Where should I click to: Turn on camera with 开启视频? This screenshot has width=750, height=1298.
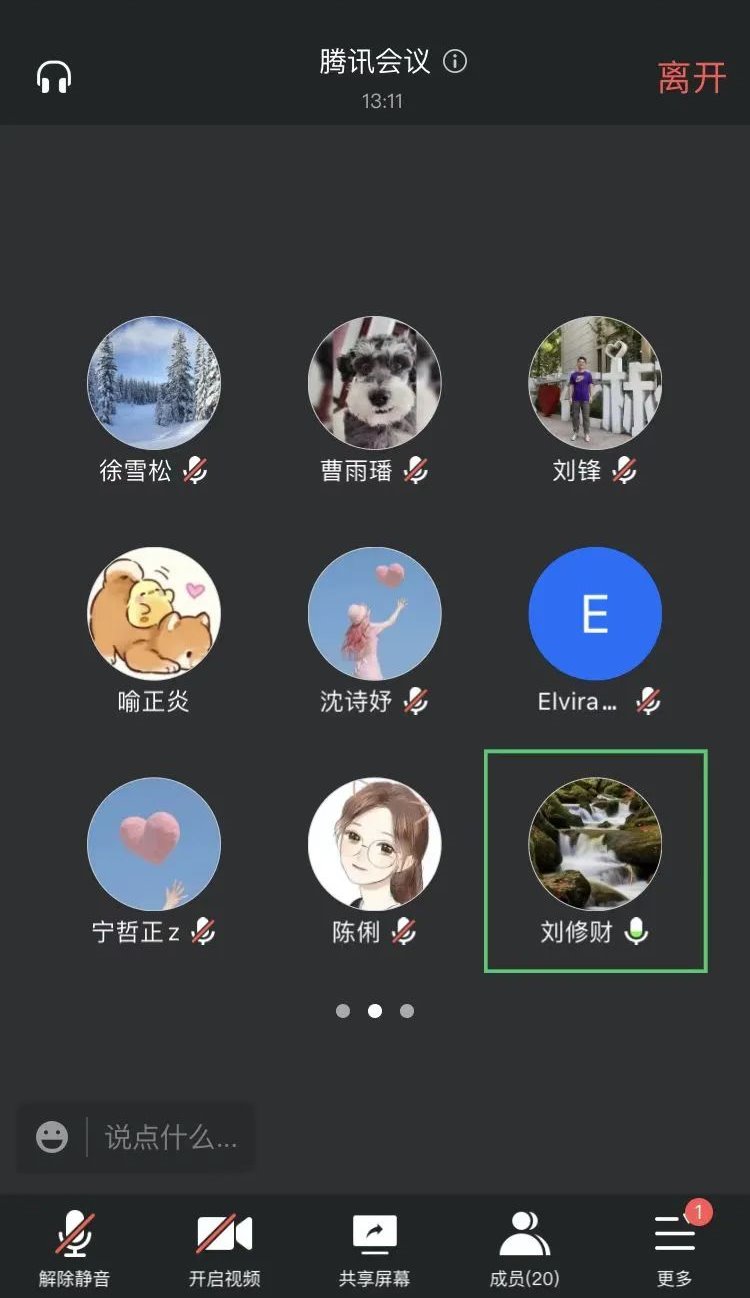pos(224,1247)
